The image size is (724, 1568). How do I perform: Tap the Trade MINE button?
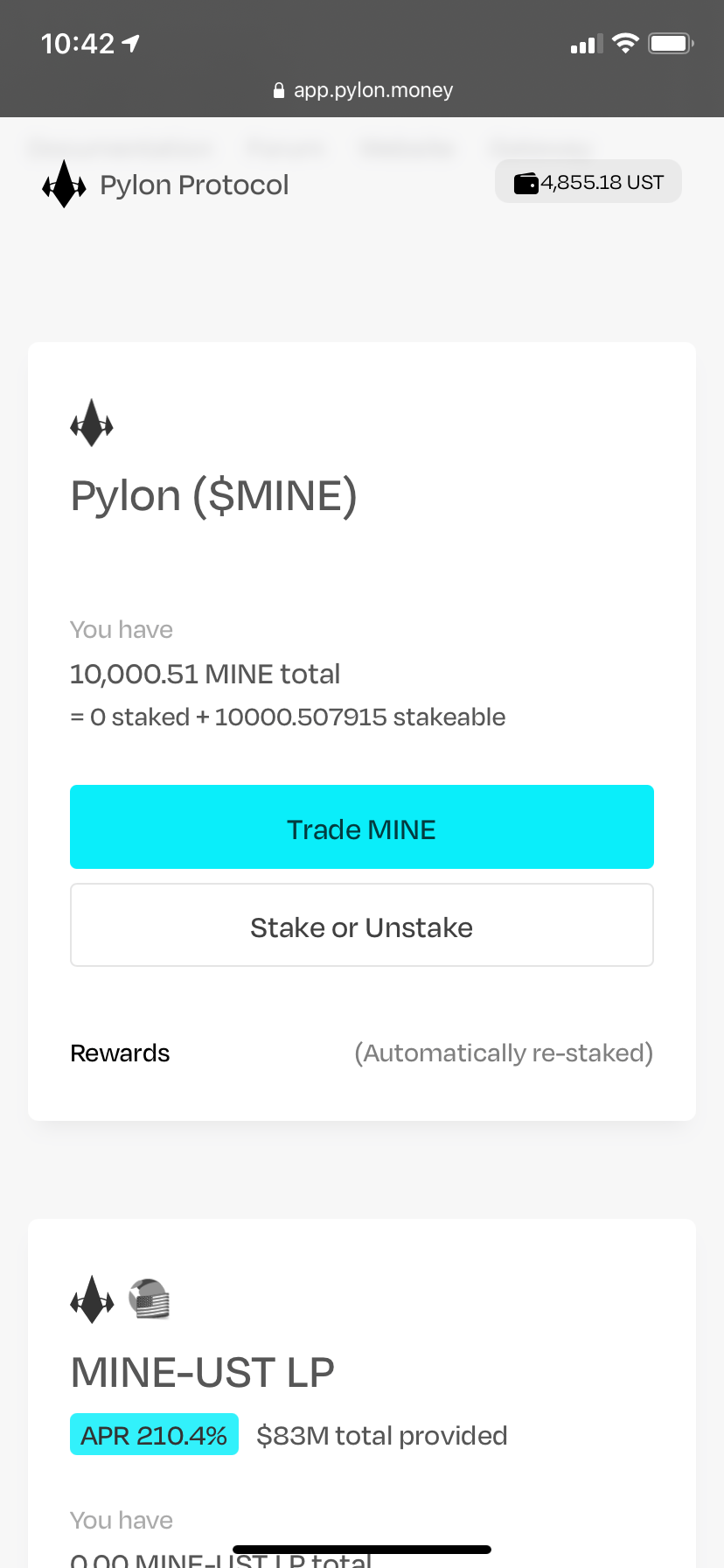362,827
